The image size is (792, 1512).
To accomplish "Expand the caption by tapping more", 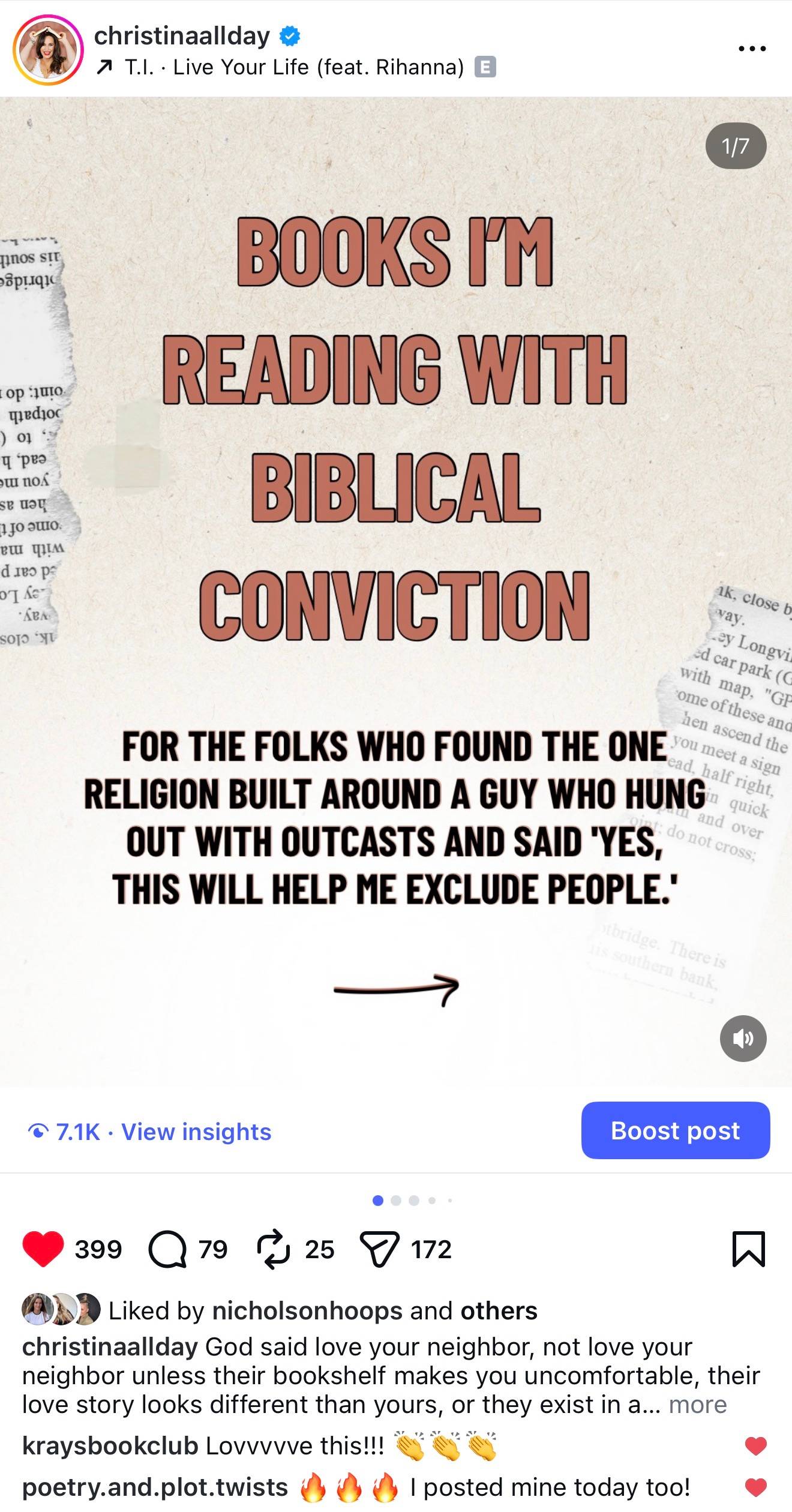I will click(x=698, y=1405).
